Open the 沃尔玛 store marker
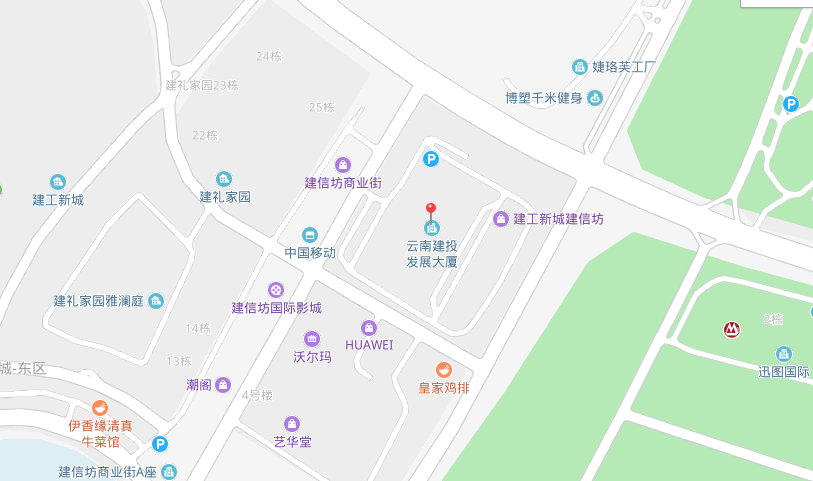 (x=312, y=339)
